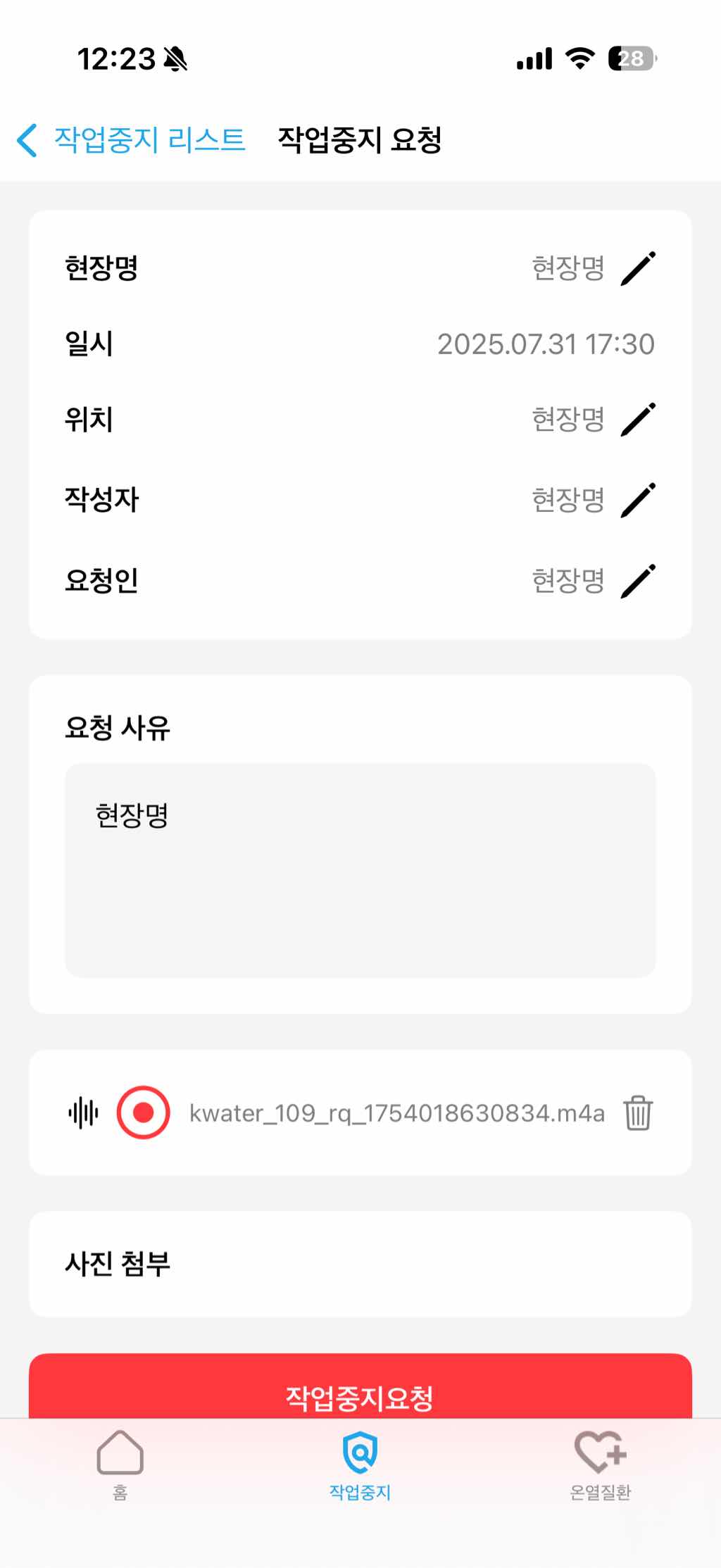The image size is (721, 1568).
Task: Edit the 현장명 field with pencil icon
Action: [x=638, y=268]
